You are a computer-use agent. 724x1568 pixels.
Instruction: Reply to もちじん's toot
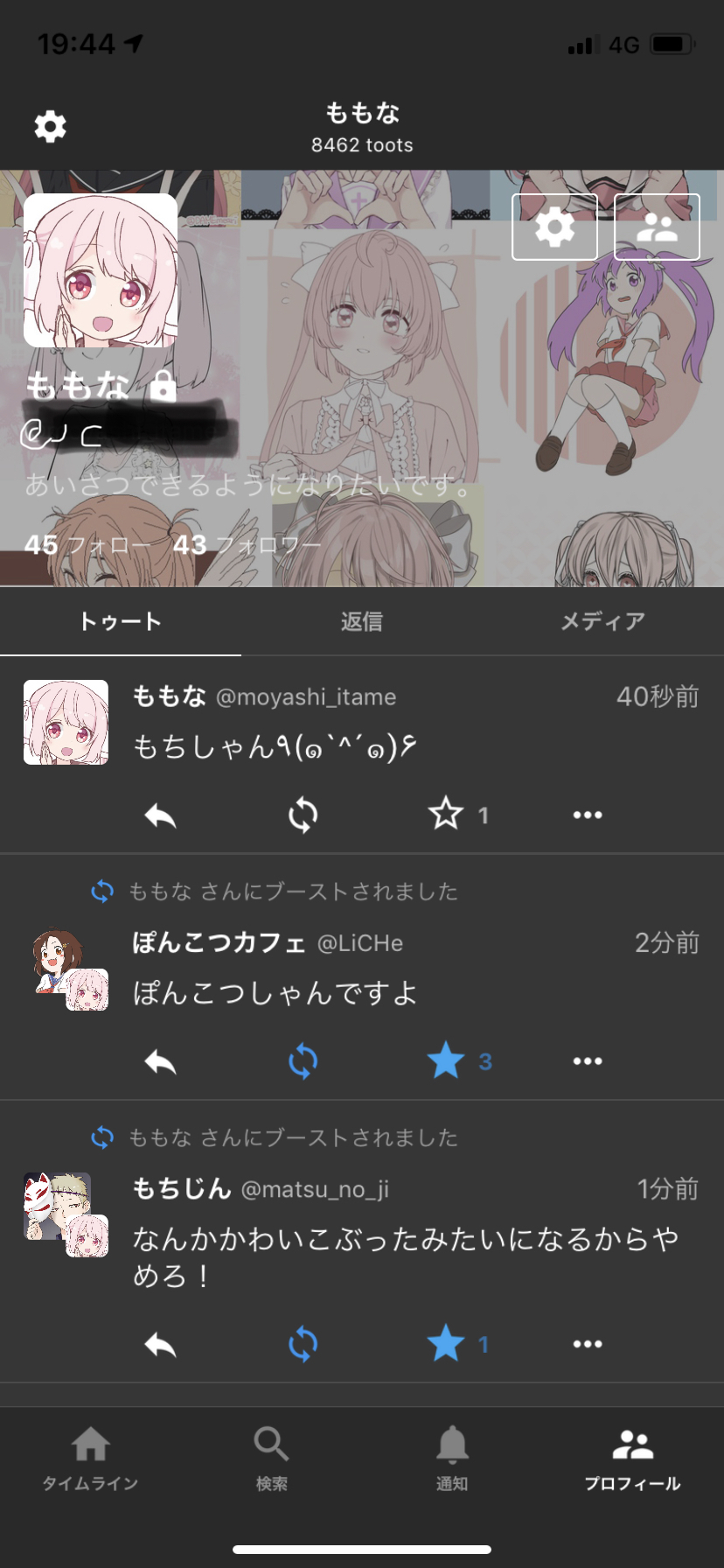(x=160, y=1344)
